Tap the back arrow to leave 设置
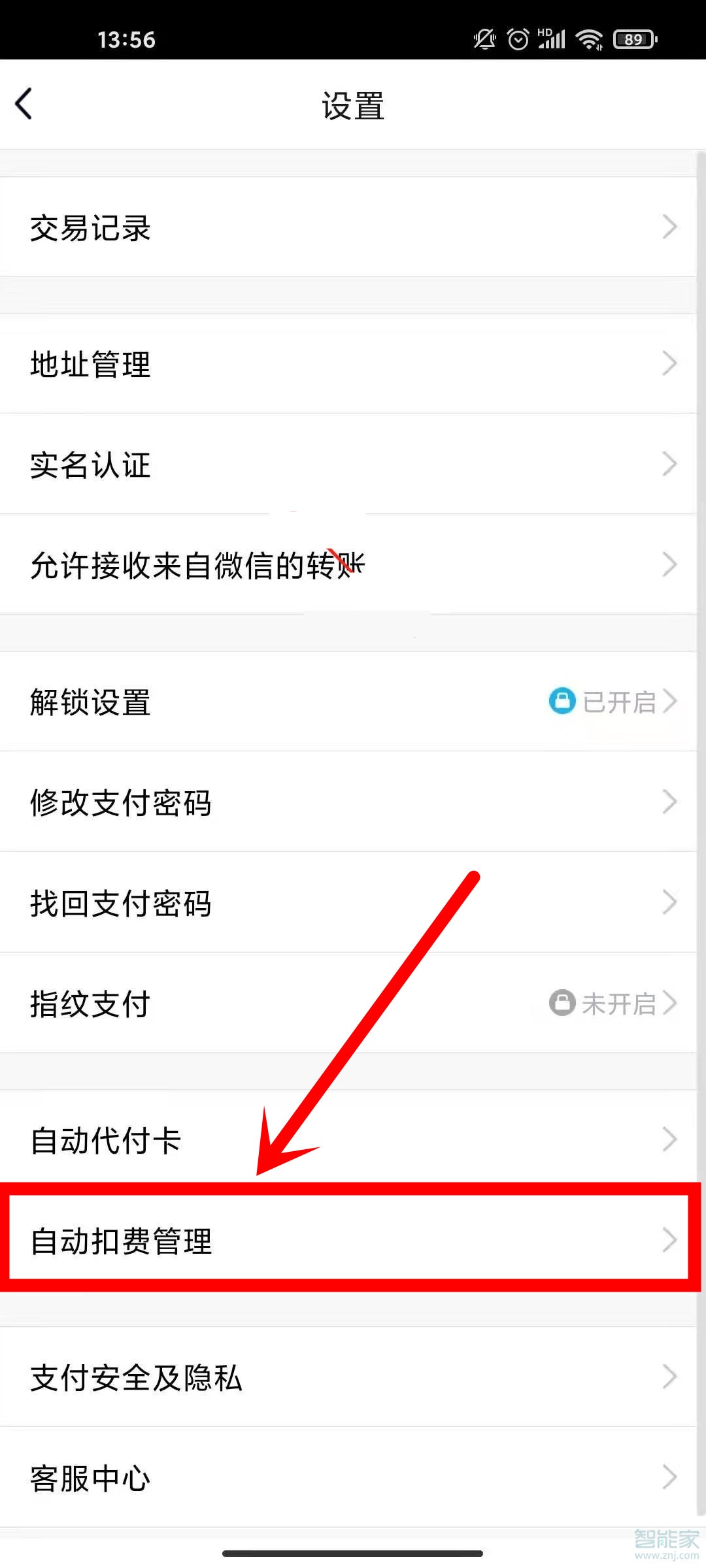 point(24,103)
